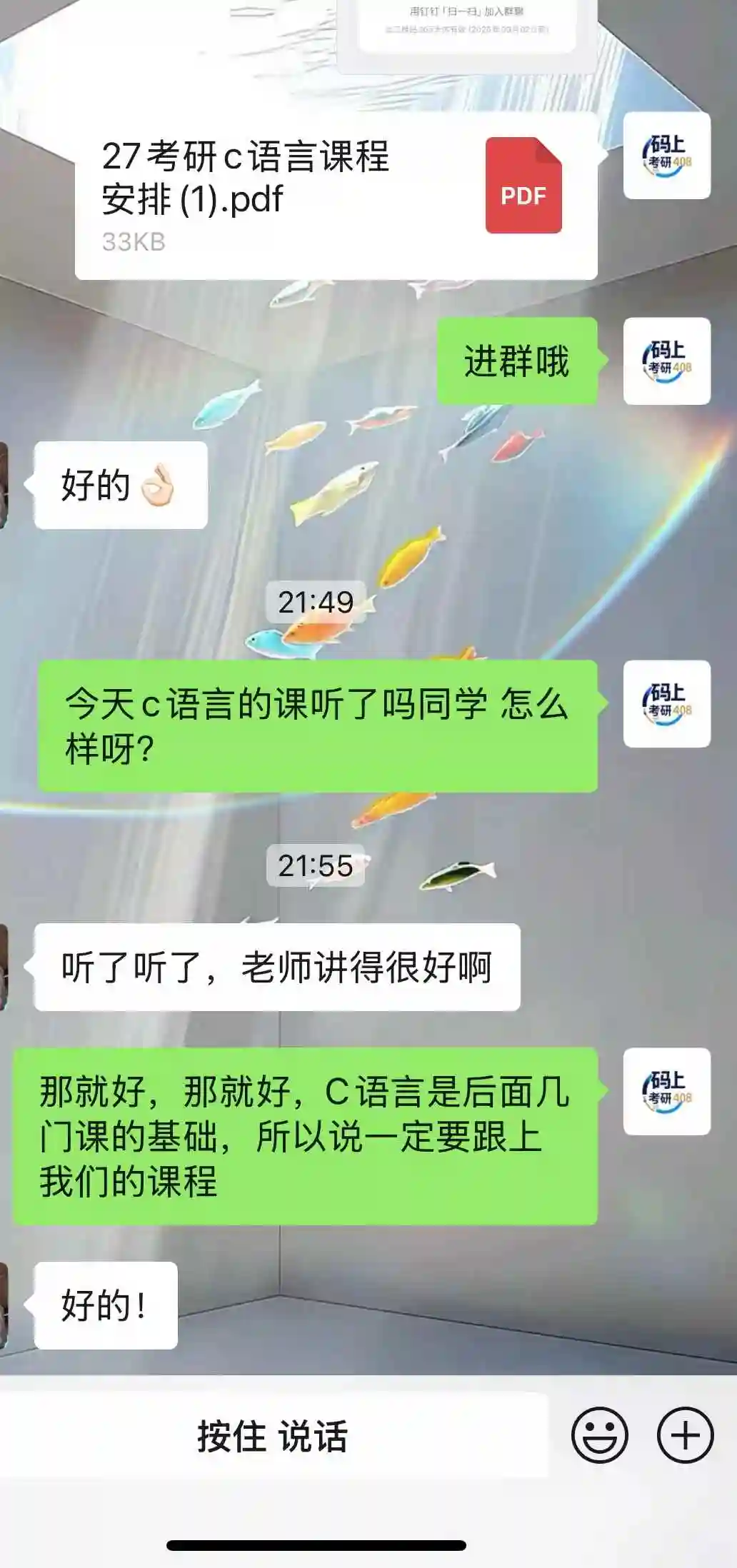Tap the 码上考研408 avatar beside 进群哦
Screen dimensions: 737x1568
tap(666, 361)
